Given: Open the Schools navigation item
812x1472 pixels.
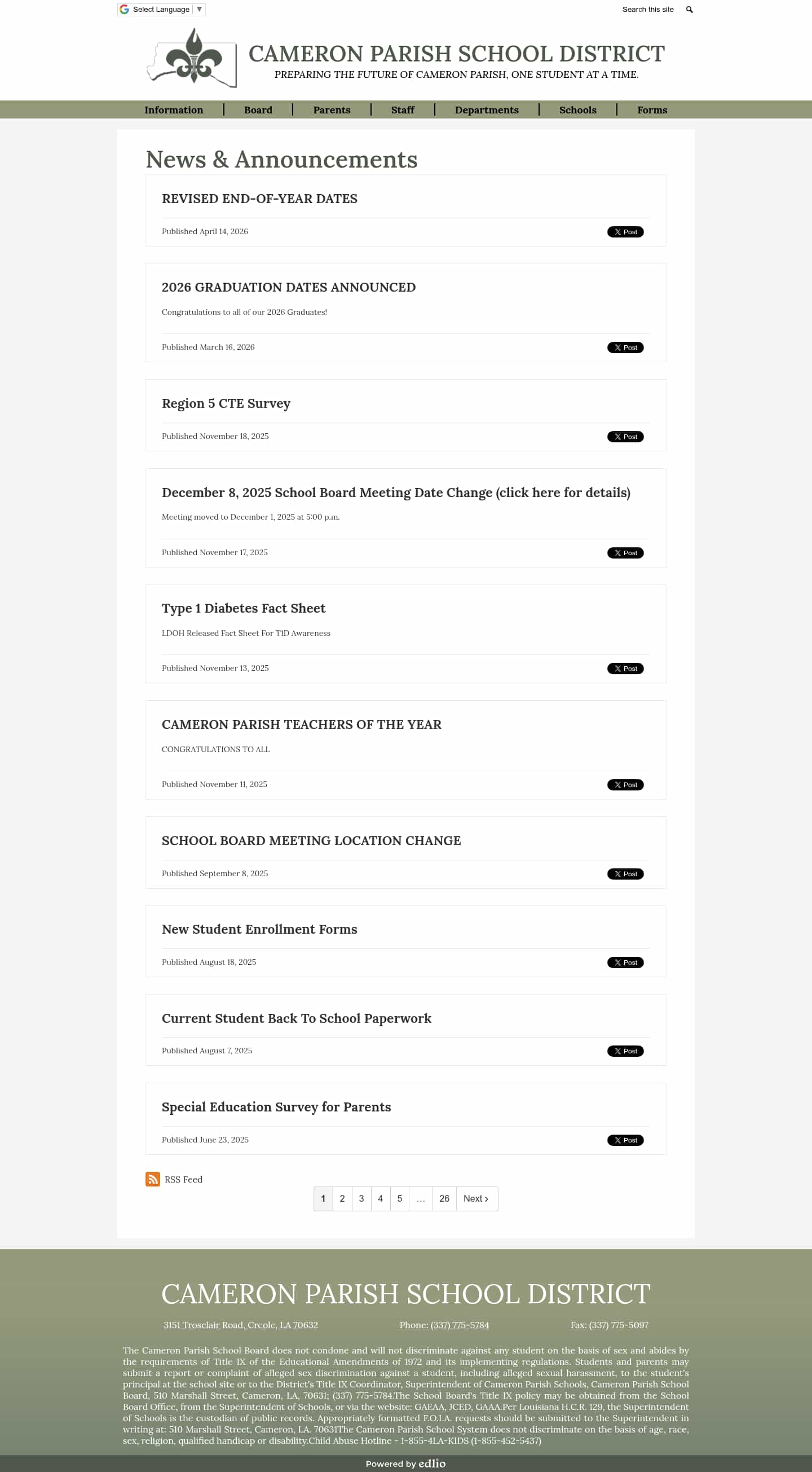Looking at the screenshot, I should click(577, 109).
